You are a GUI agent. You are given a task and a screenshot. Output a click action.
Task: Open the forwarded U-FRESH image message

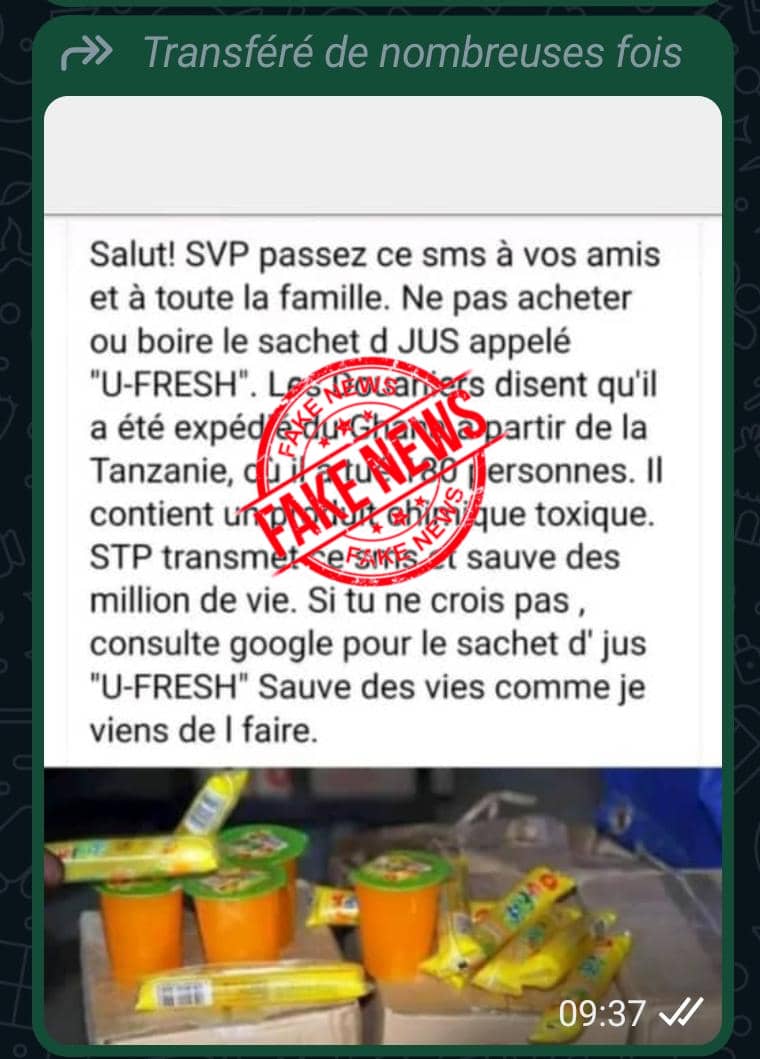[x=382, y=560]
